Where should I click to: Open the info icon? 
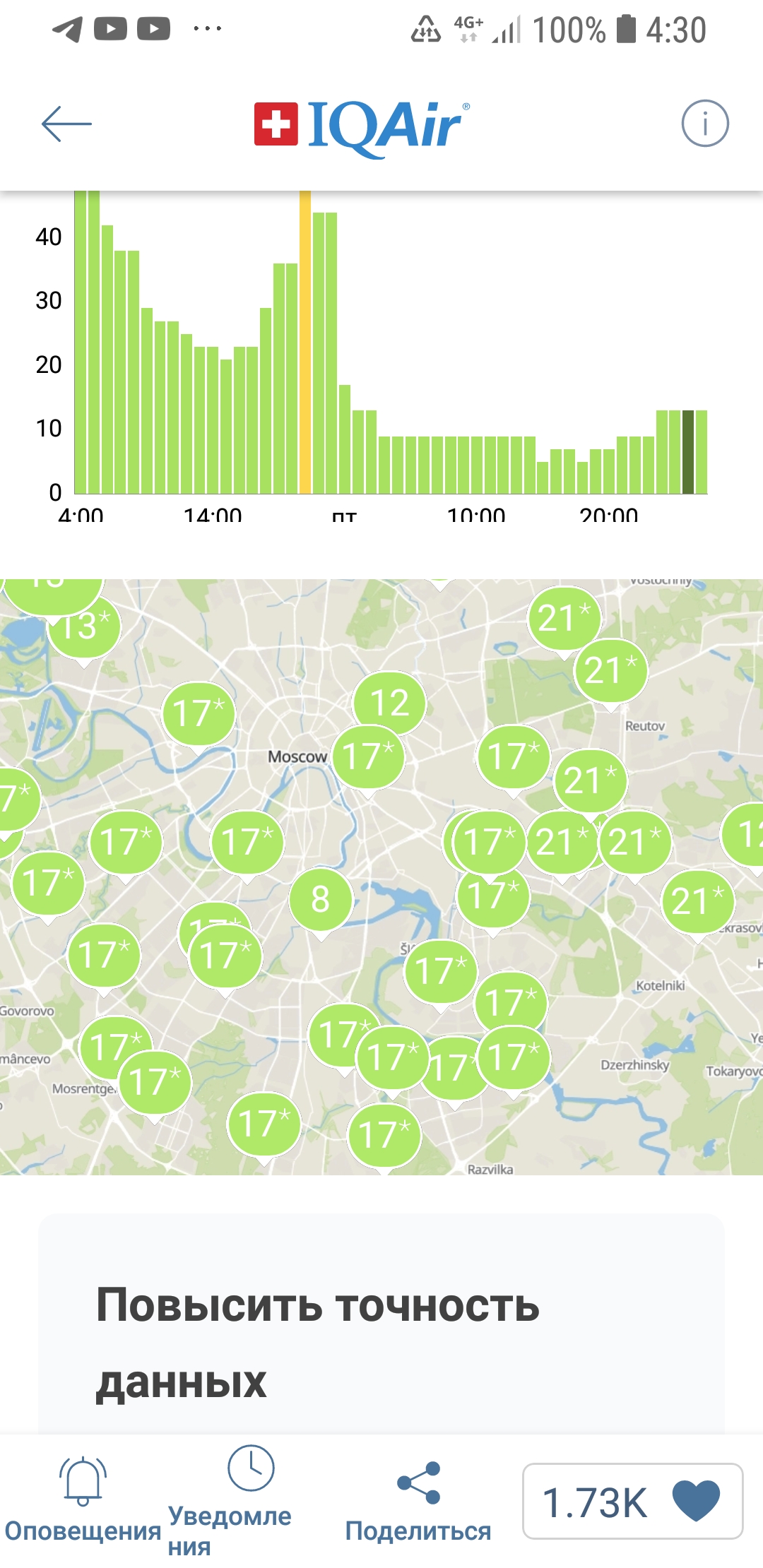[x=704, y=124]
